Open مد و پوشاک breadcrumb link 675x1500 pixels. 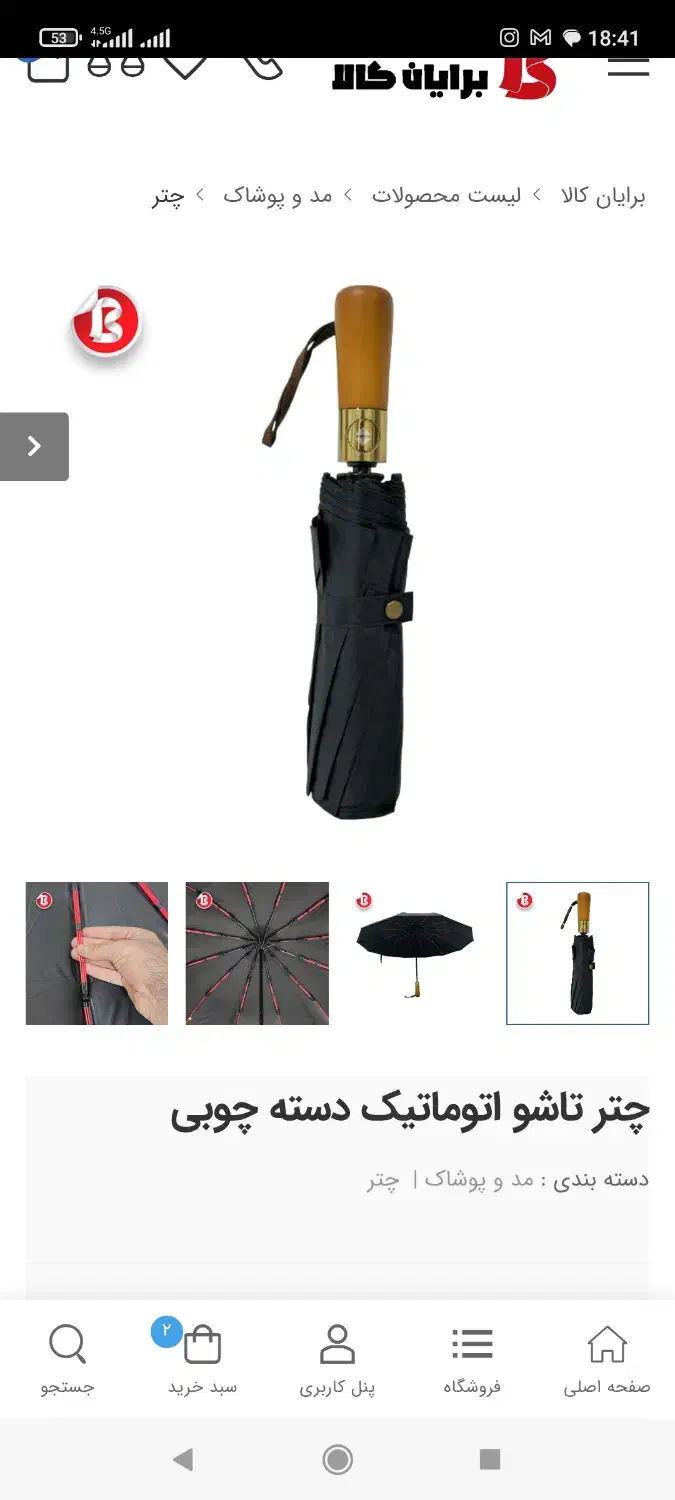[277, 195]
